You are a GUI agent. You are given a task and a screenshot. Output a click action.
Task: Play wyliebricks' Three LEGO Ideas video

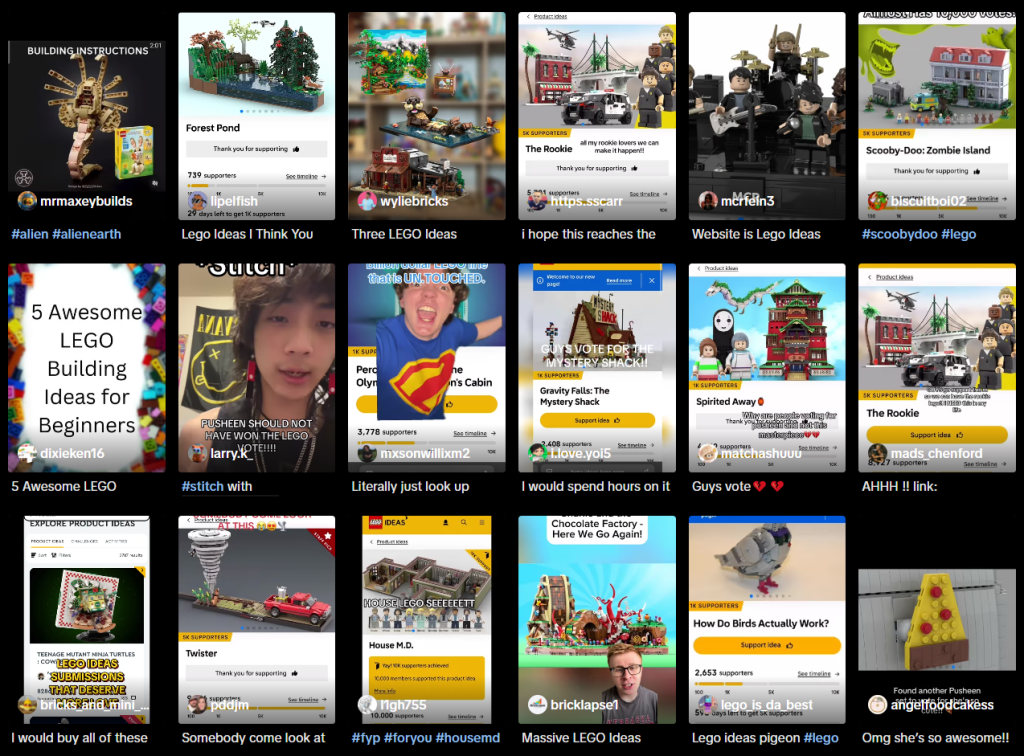point(426,116)
